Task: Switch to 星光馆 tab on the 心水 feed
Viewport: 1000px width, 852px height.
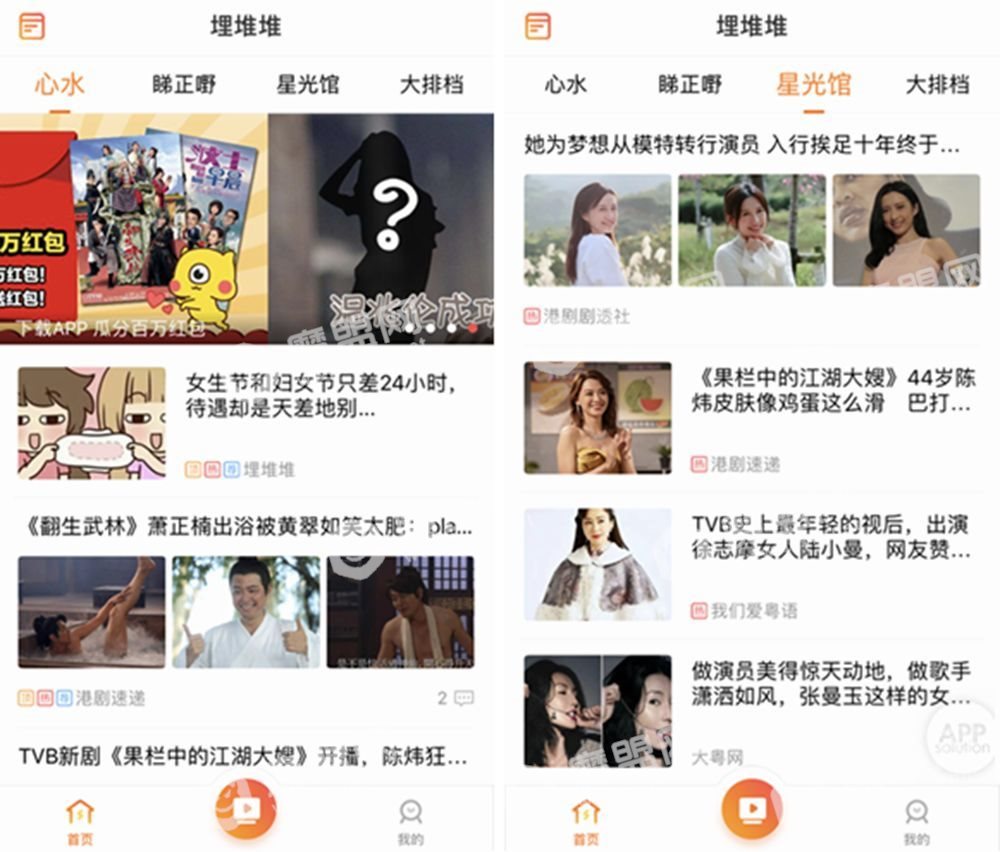Action: click(x=308, y=85)
